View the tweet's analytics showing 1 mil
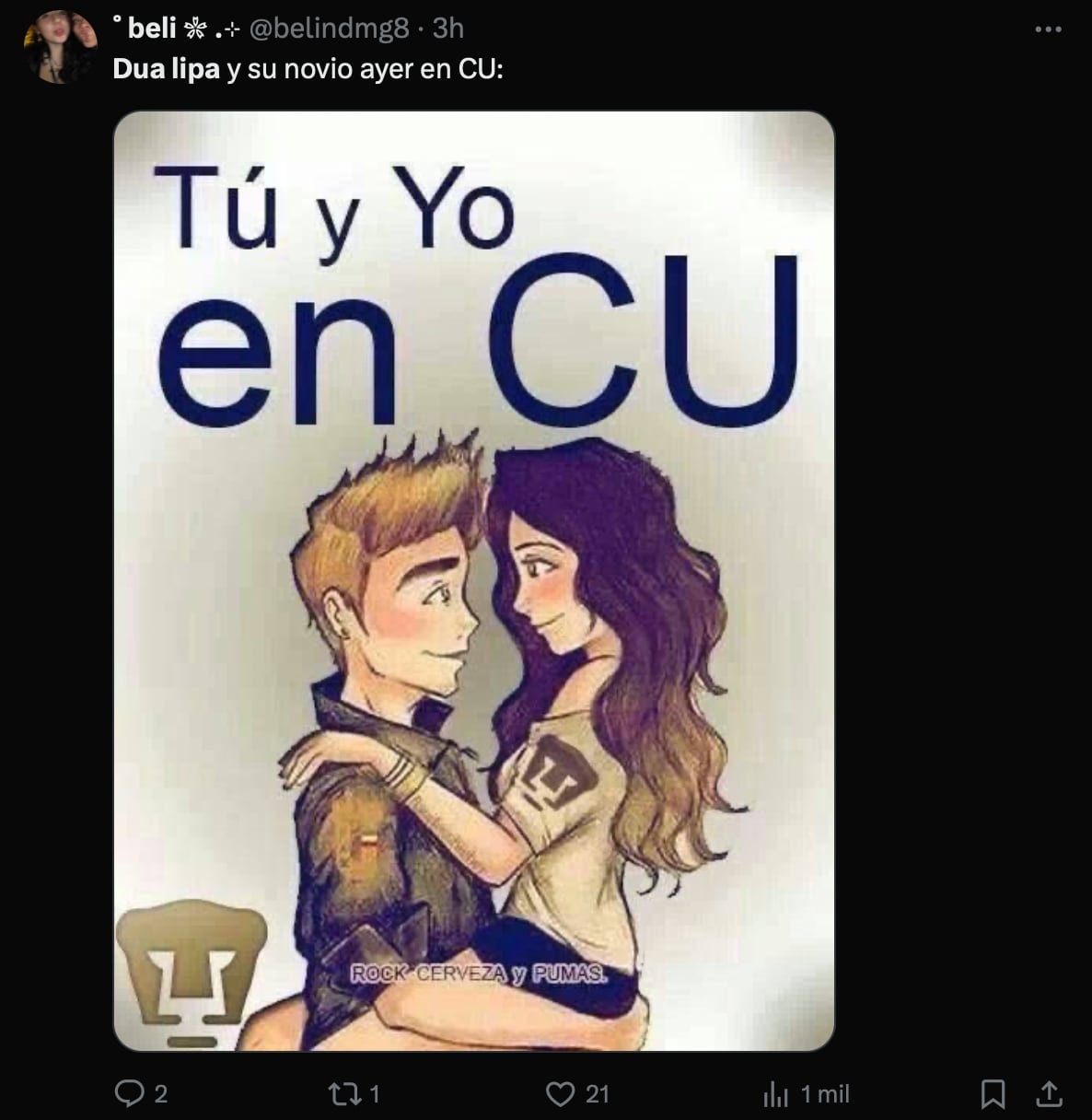 coord(775,1093)
